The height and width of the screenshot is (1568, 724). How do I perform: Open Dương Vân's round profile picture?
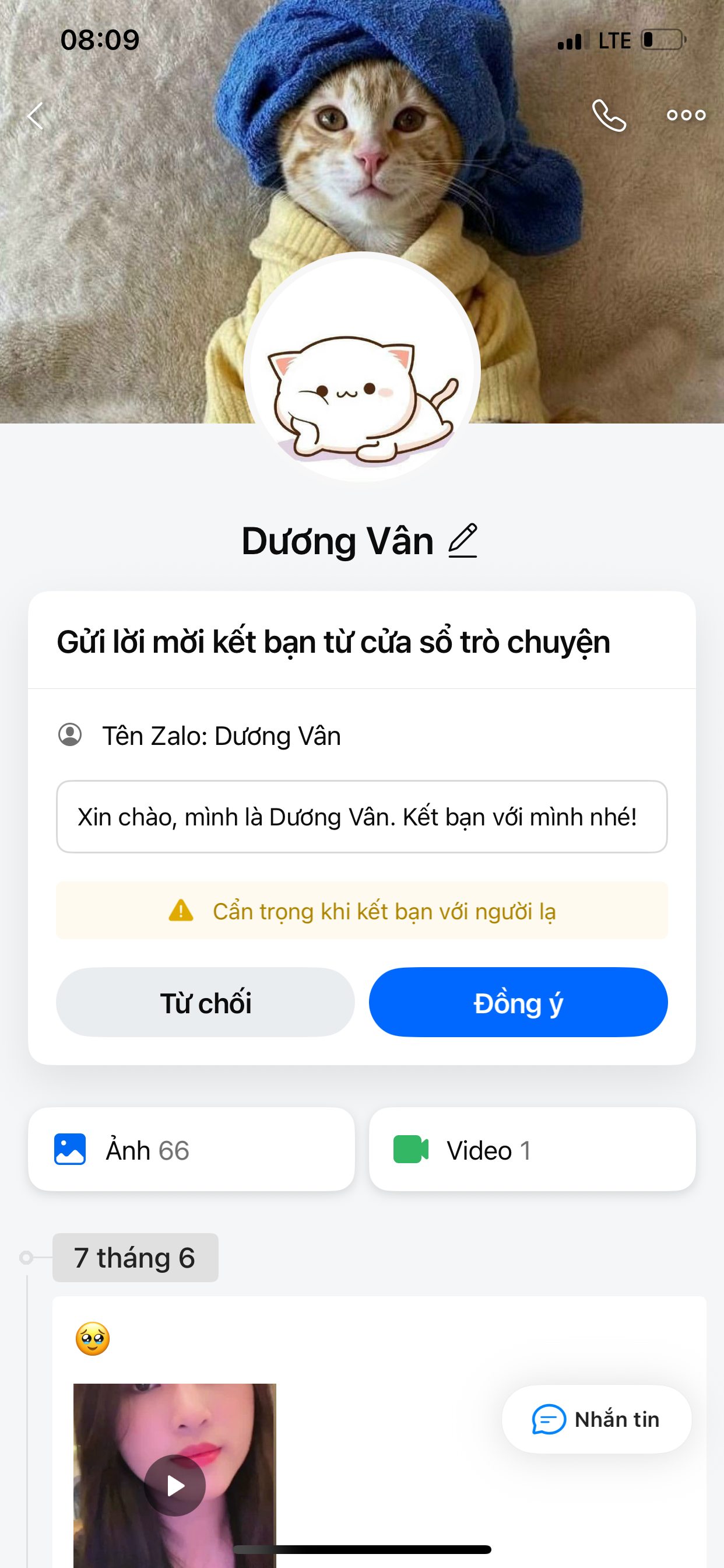[x=362, y=368]
